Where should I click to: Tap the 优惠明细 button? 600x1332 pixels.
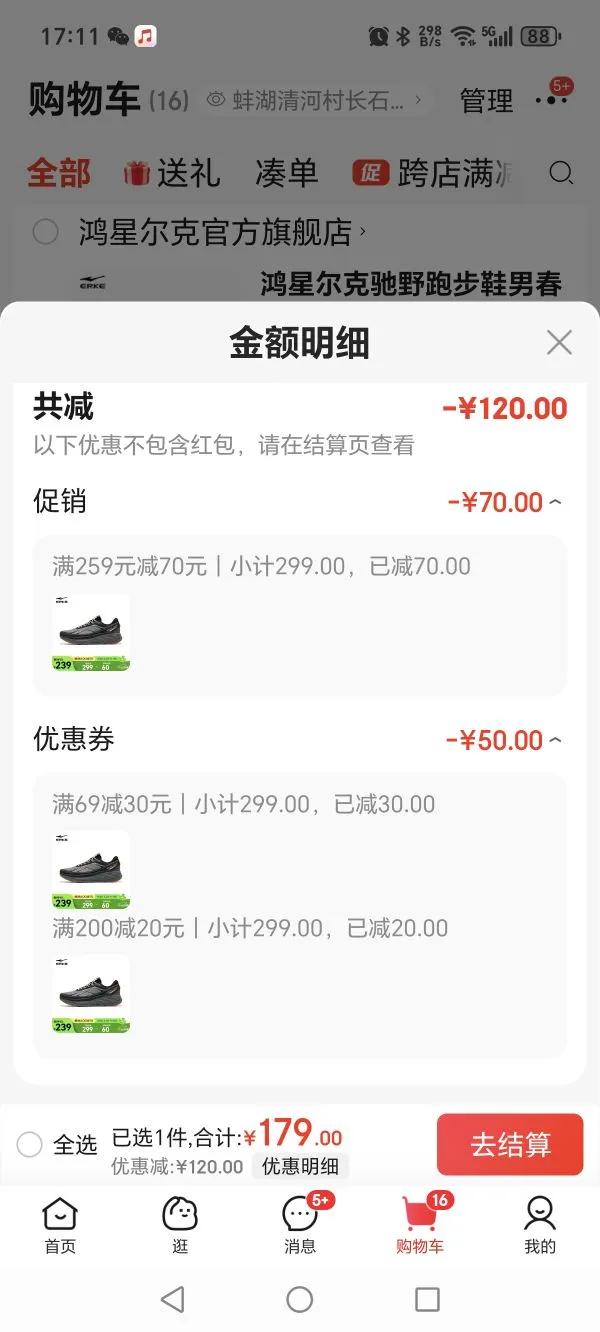click(x=300, y=1166)
